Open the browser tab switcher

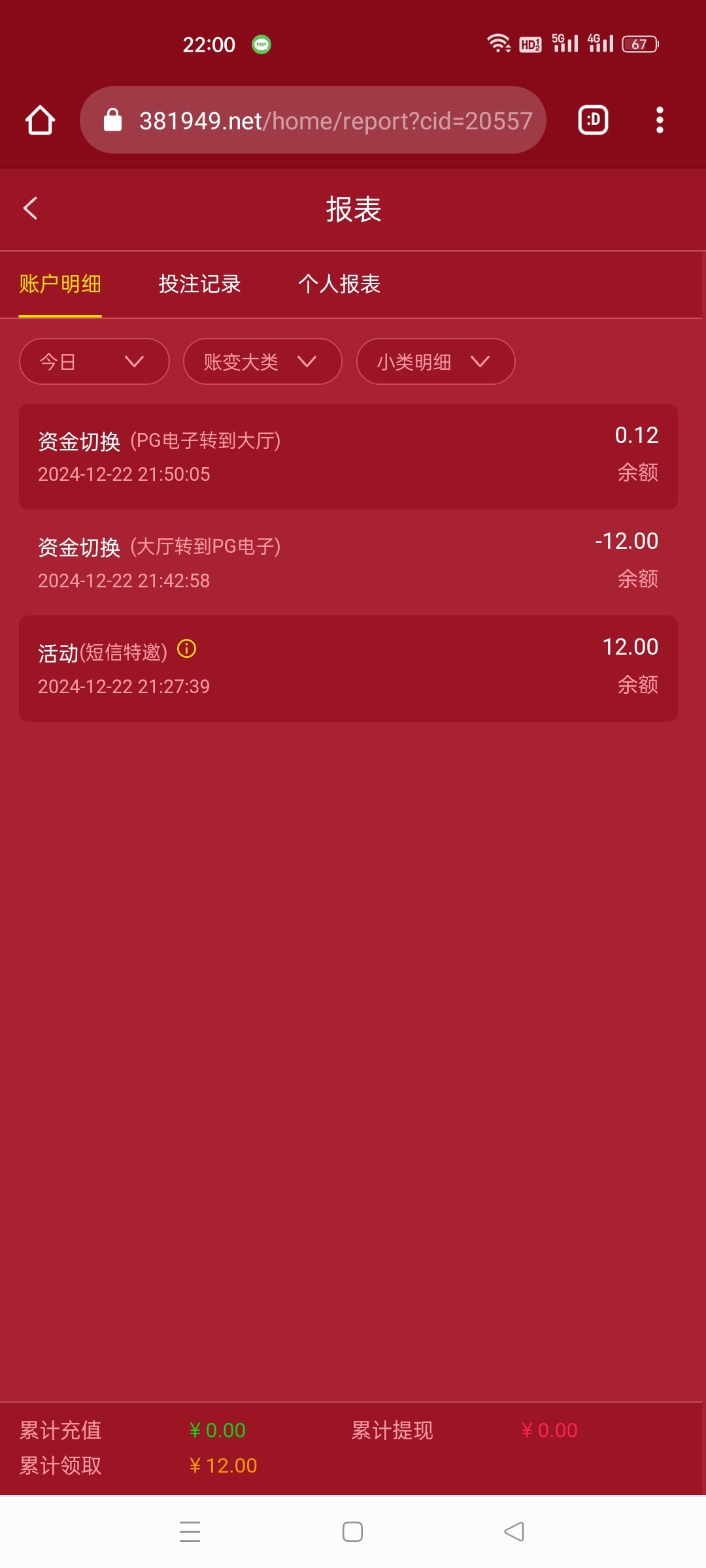point(593,120)
